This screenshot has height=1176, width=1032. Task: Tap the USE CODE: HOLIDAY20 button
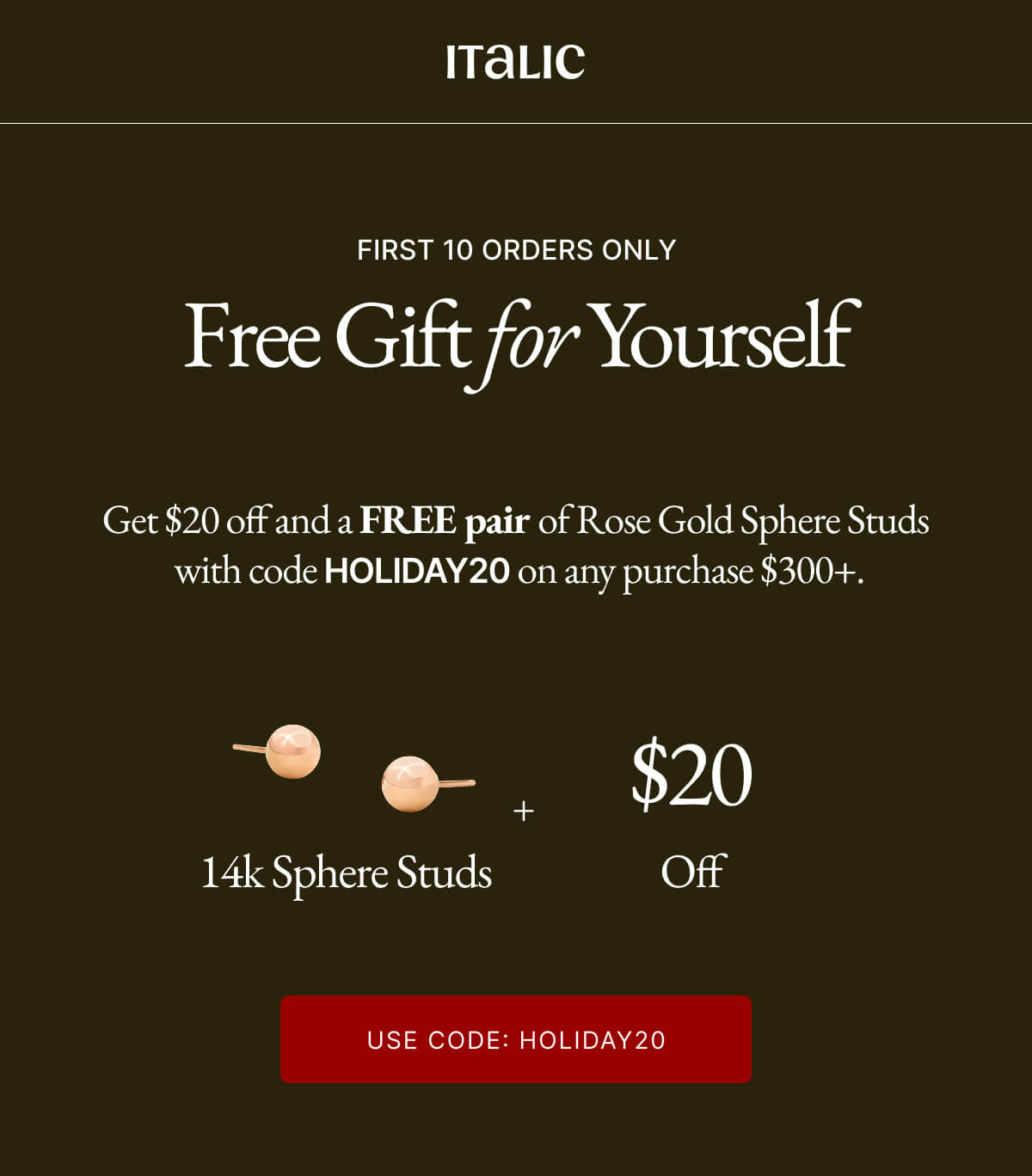pos(516,1039)
